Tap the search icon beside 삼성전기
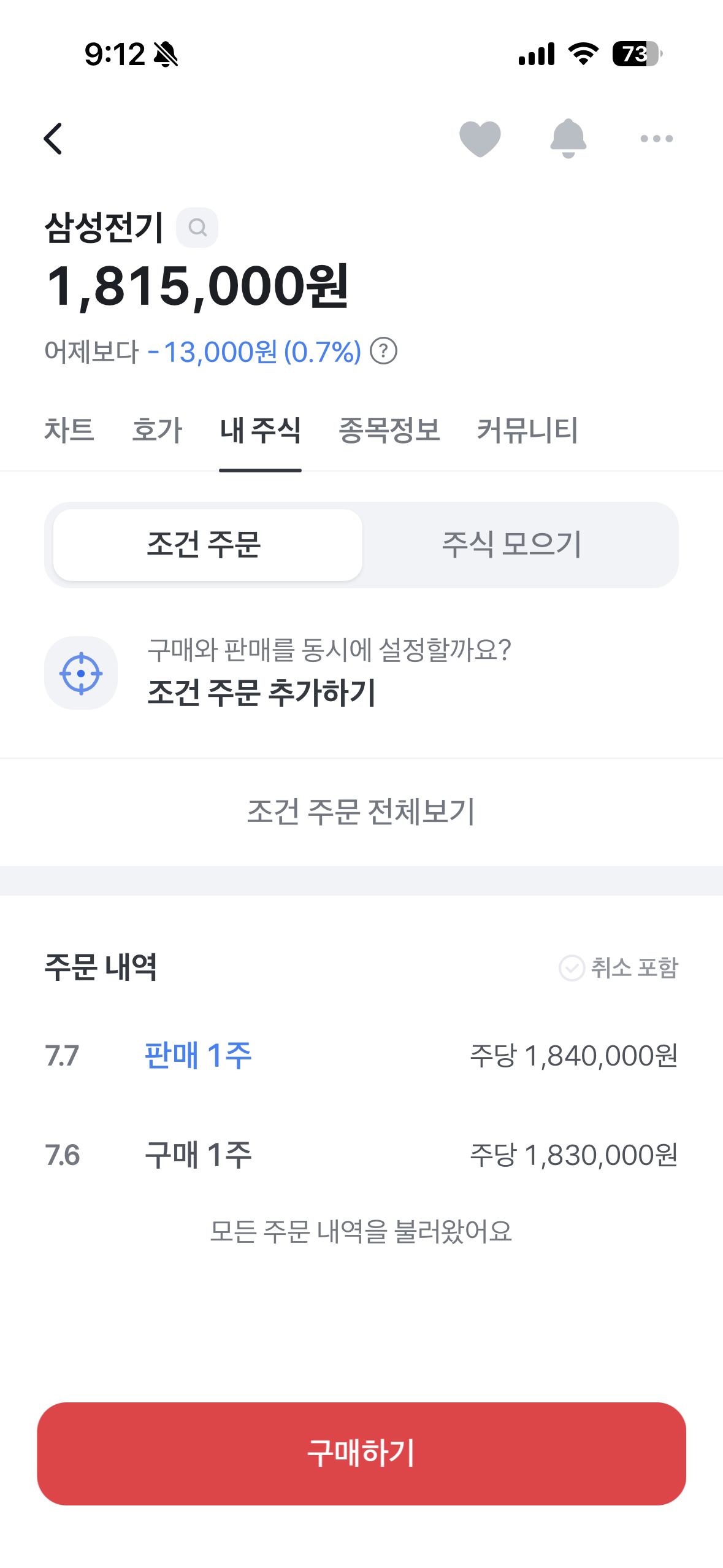This screenshot has width=723, height=1568. point(197,228)
